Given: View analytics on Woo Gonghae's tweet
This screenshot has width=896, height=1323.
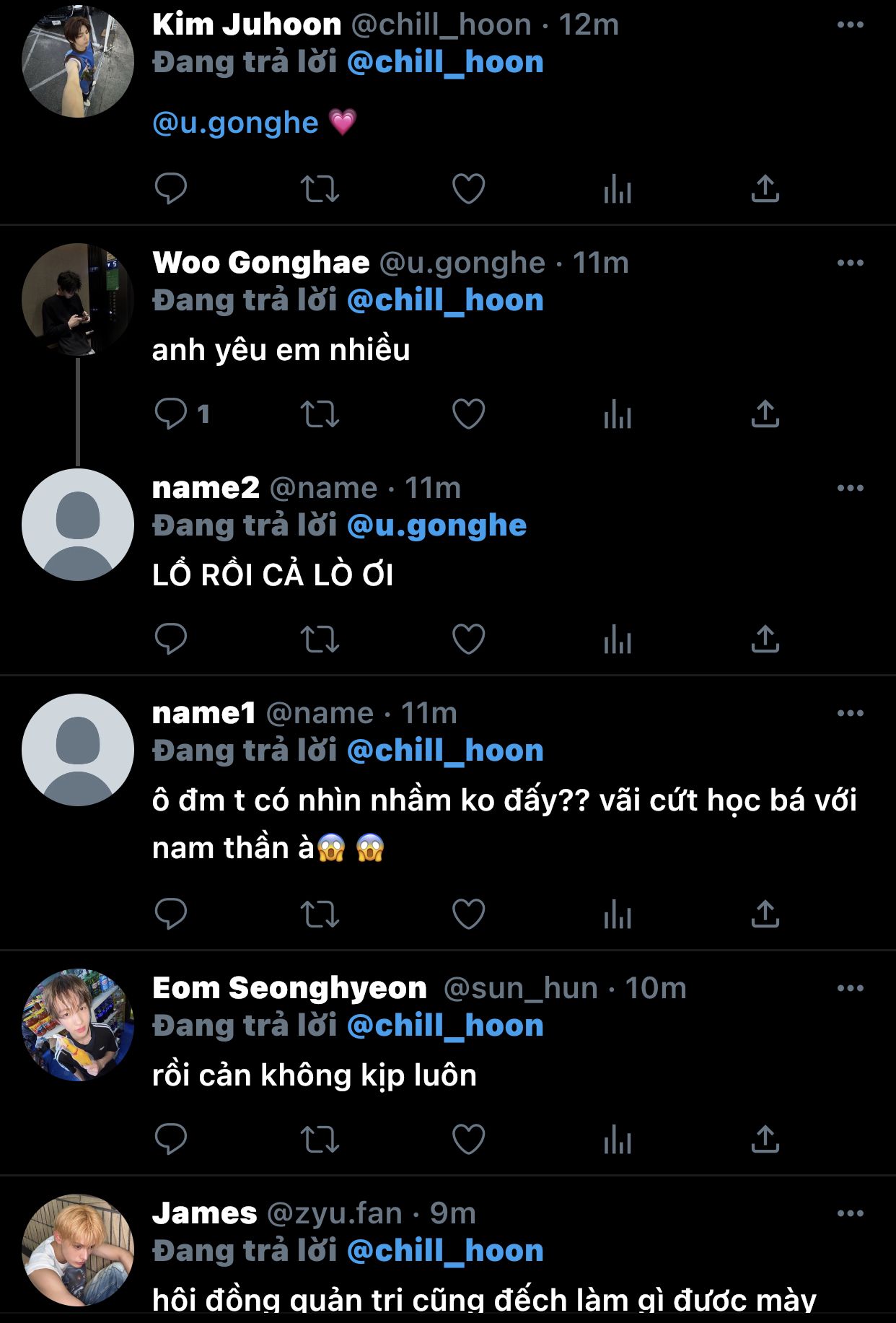Looking at the screenshot, I should pos(618,414).
